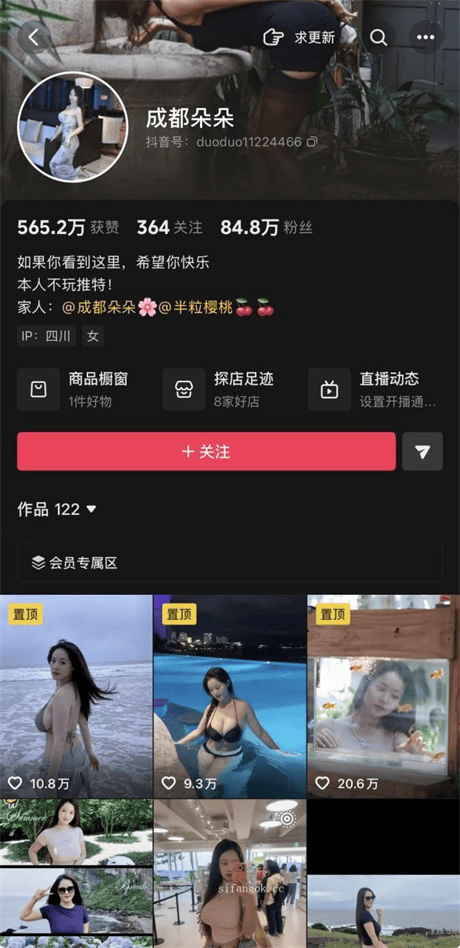Open the 会员专属区 members-only section
460x948 pixels.
point(230,563)
